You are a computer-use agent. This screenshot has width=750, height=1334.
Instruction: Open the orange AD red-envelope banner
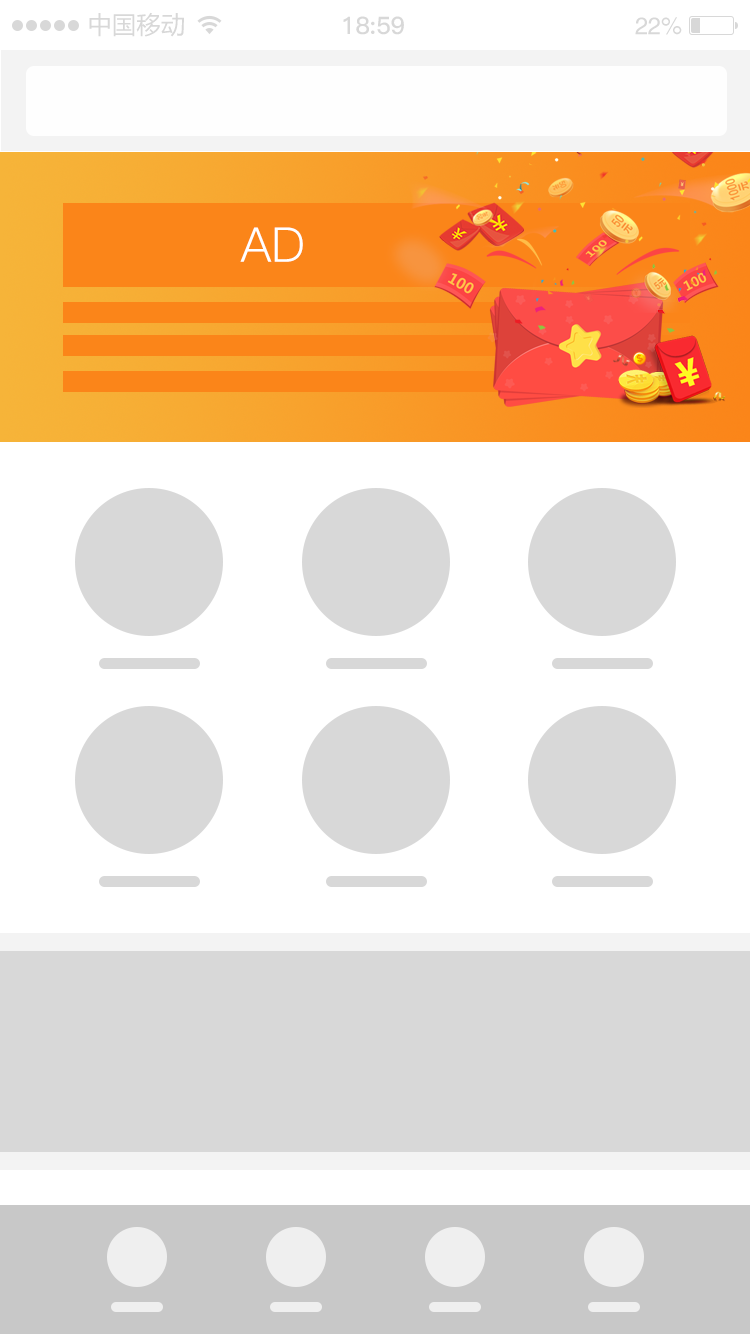click(375, 297)
